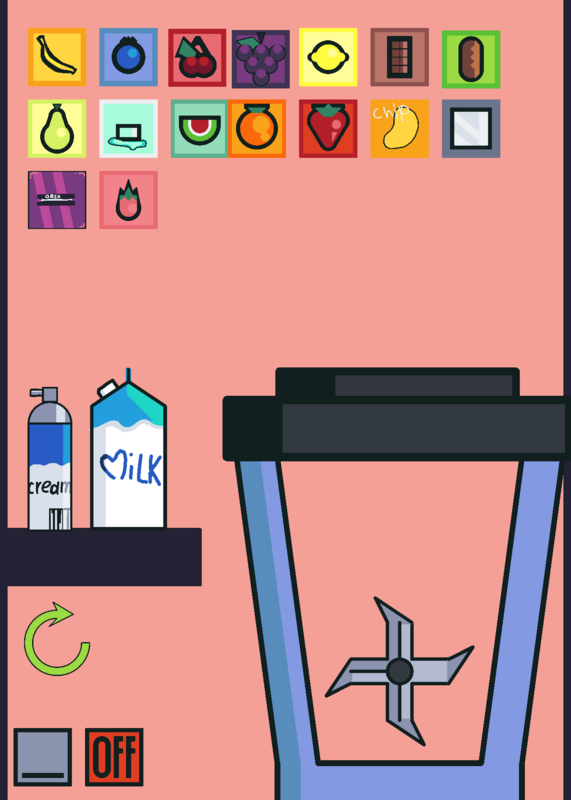Tap the lemon ingredient tile
571x800 pixels.
[x=328, y=57]
